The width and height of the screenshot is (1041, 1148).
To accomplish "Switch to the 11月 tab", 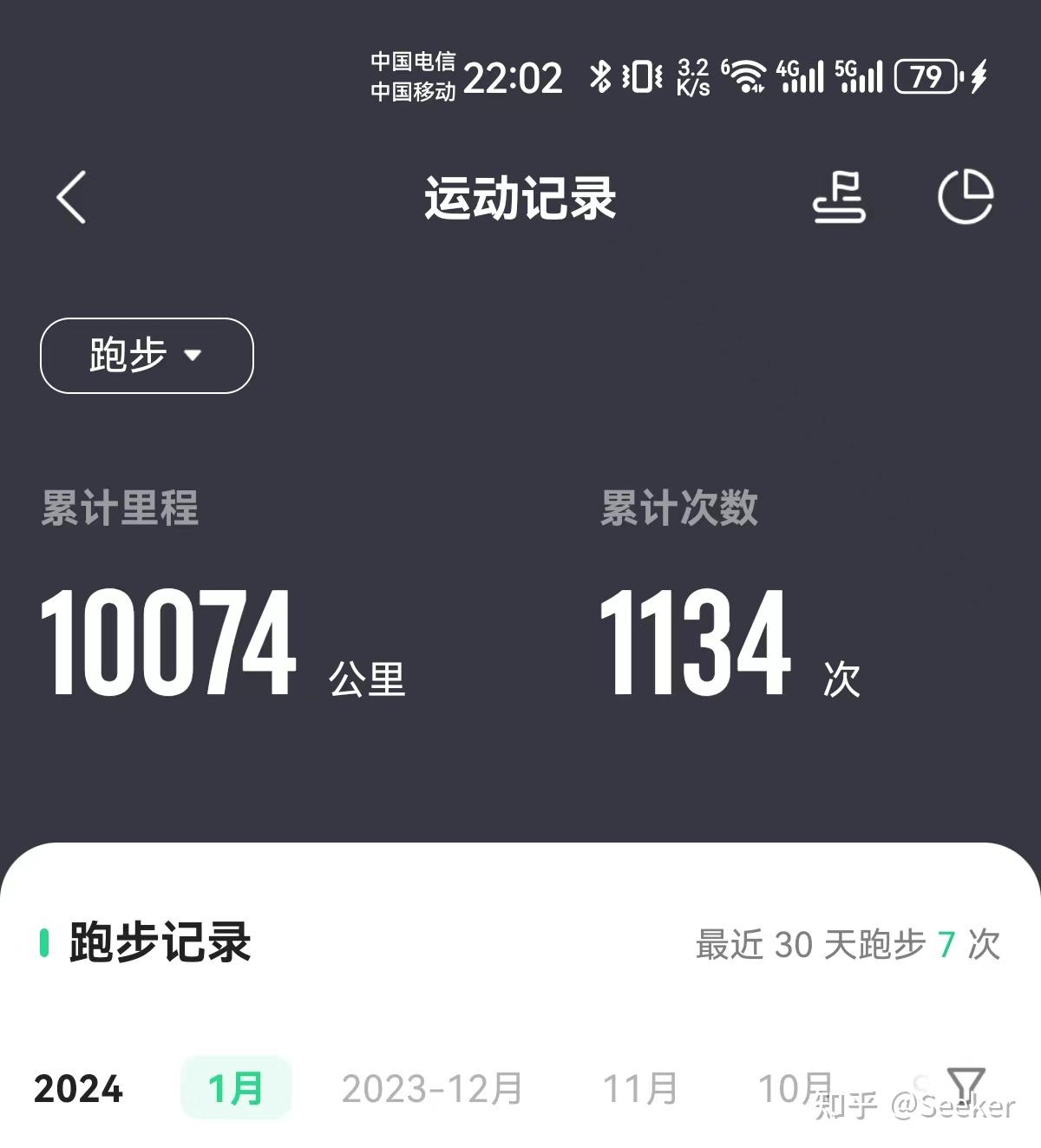I will [x=640, y=1088].
